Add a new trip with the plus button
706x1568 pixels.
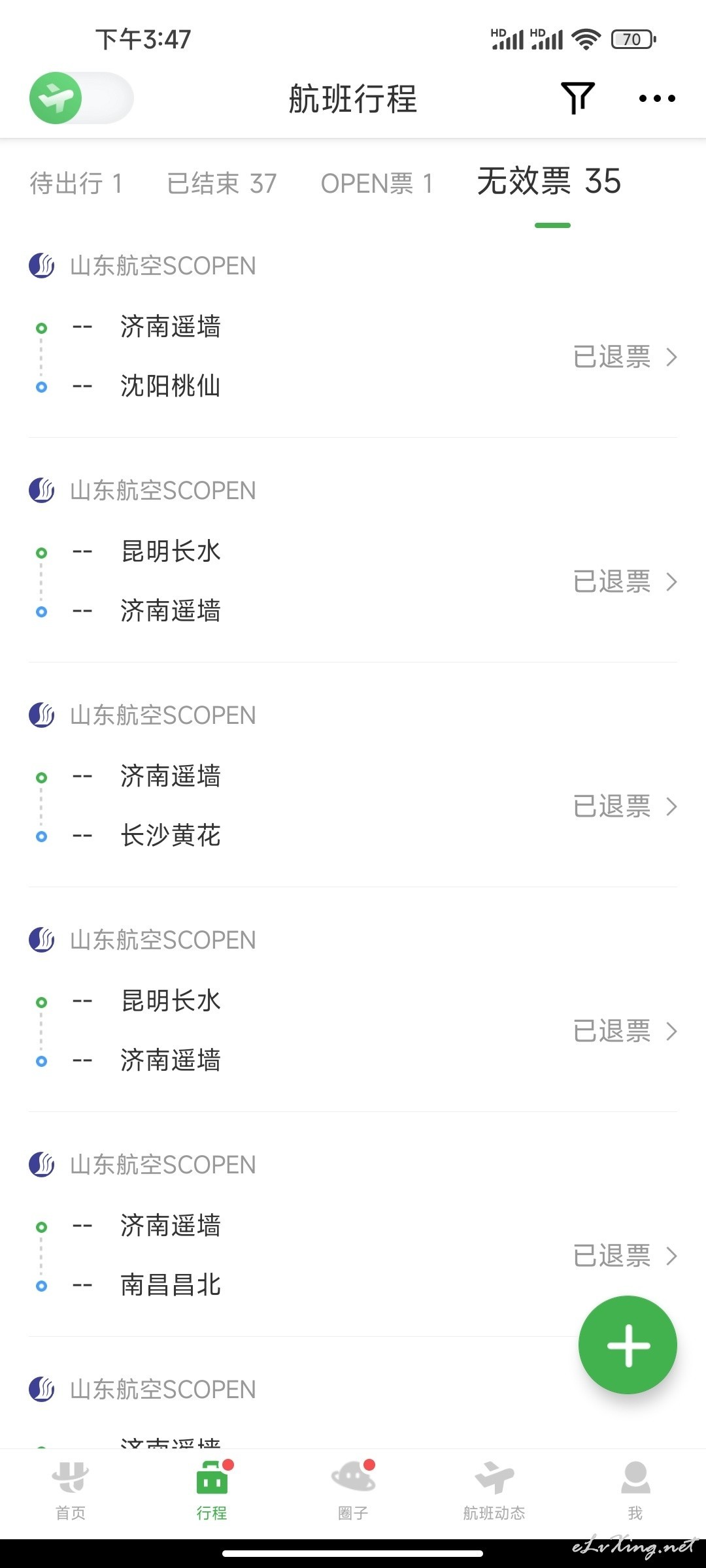[x=628, y=1345]
